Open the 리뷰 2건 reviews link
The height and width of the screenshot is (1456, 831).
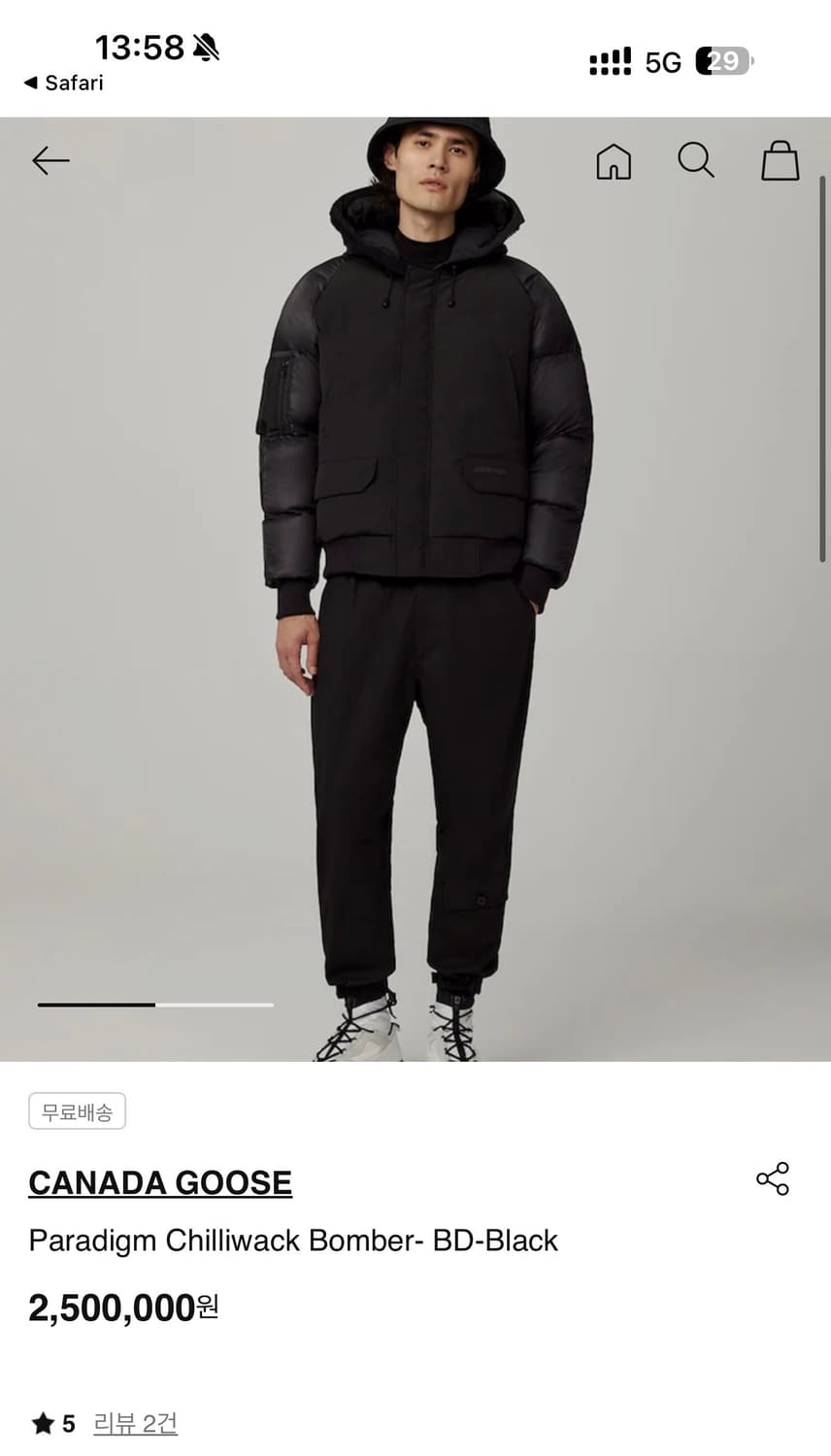(x=135, y=1423)
